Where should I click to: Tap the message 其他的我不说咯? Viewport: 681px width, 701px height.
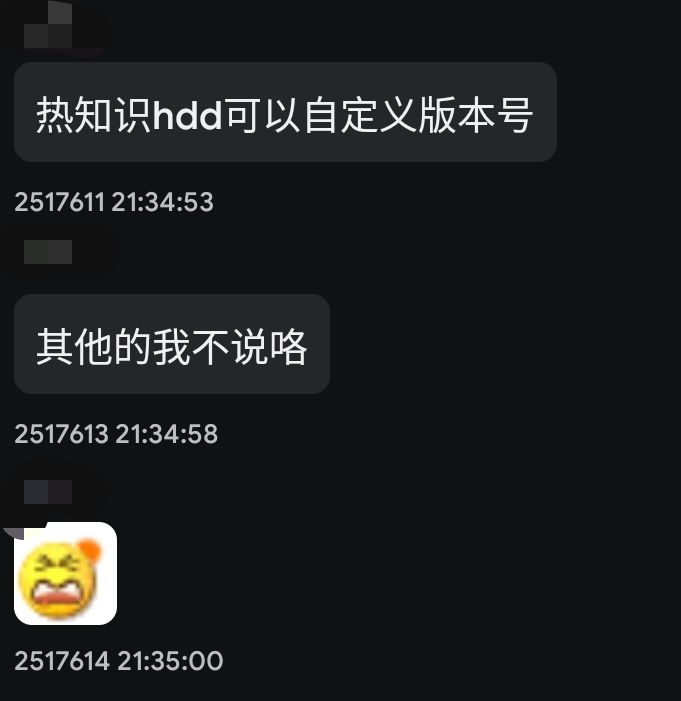pos(172,345)
